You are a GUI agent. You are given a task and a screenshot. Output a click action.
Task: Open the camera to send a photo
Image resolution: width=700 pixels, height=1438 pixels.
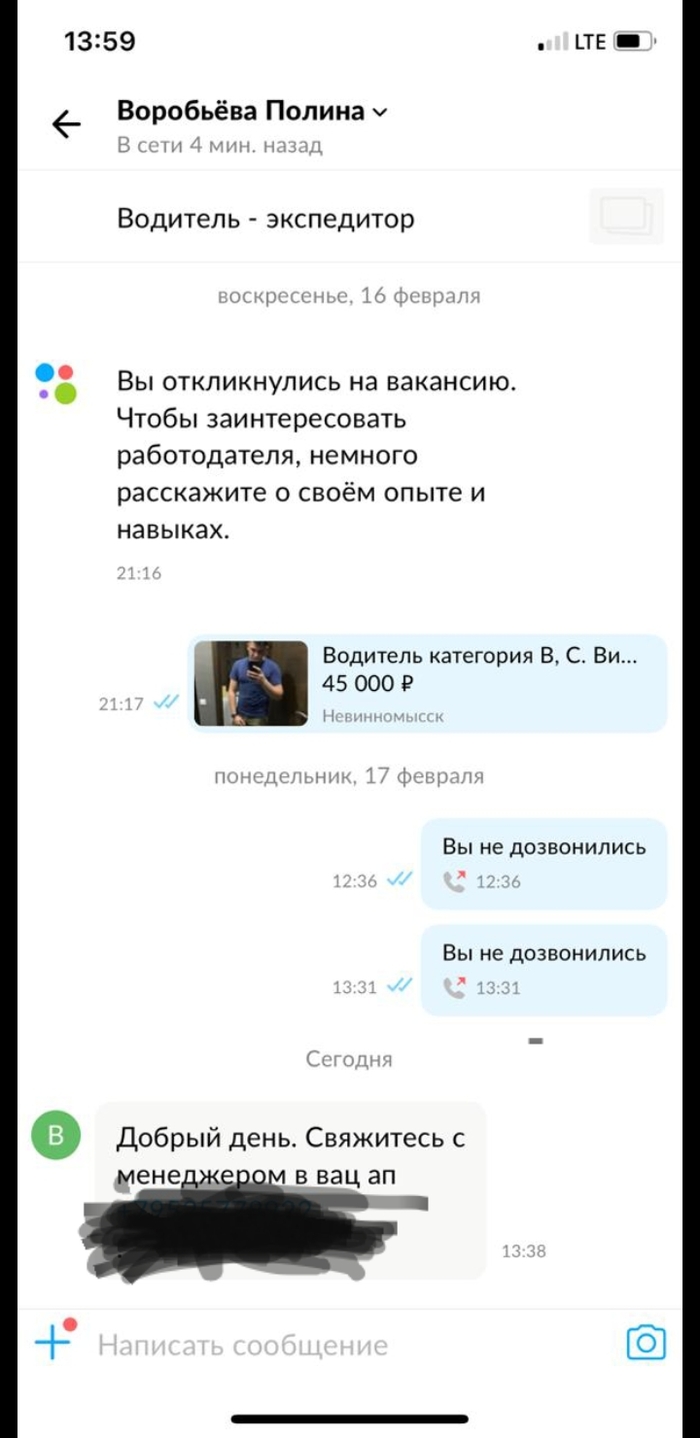(645, 1342)
